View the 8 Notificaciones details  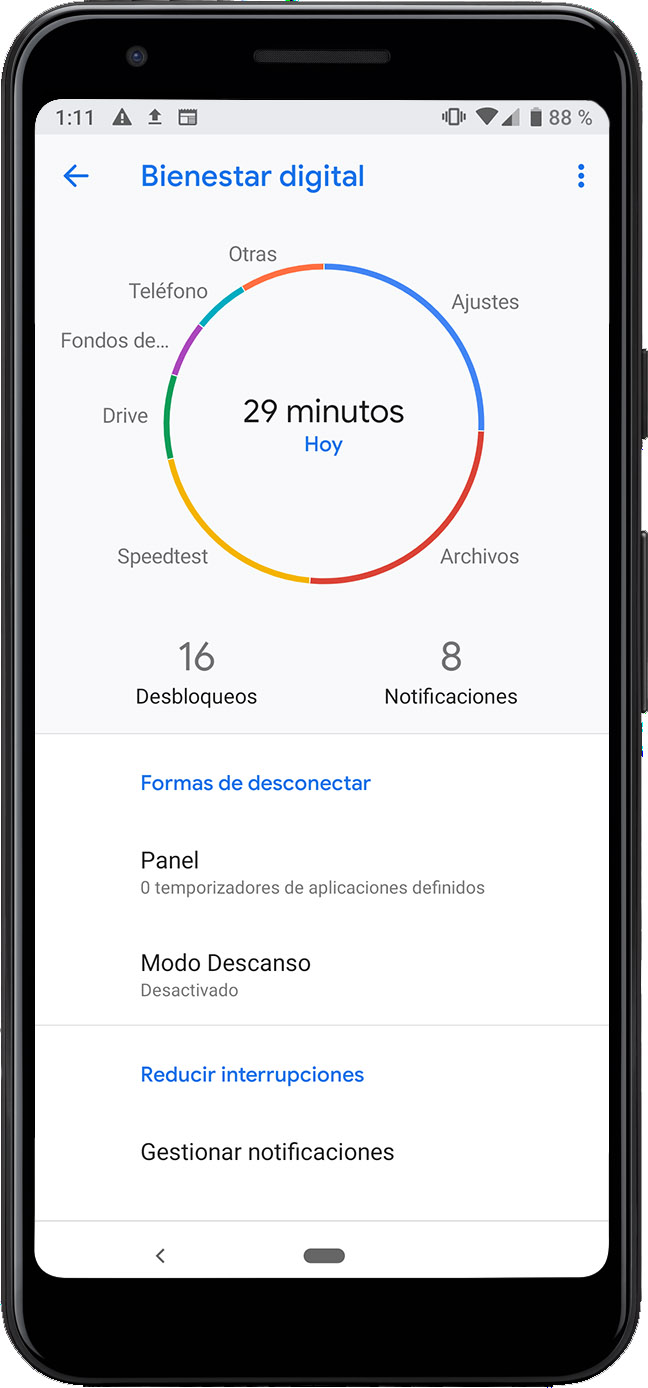[x=451, y=673]
